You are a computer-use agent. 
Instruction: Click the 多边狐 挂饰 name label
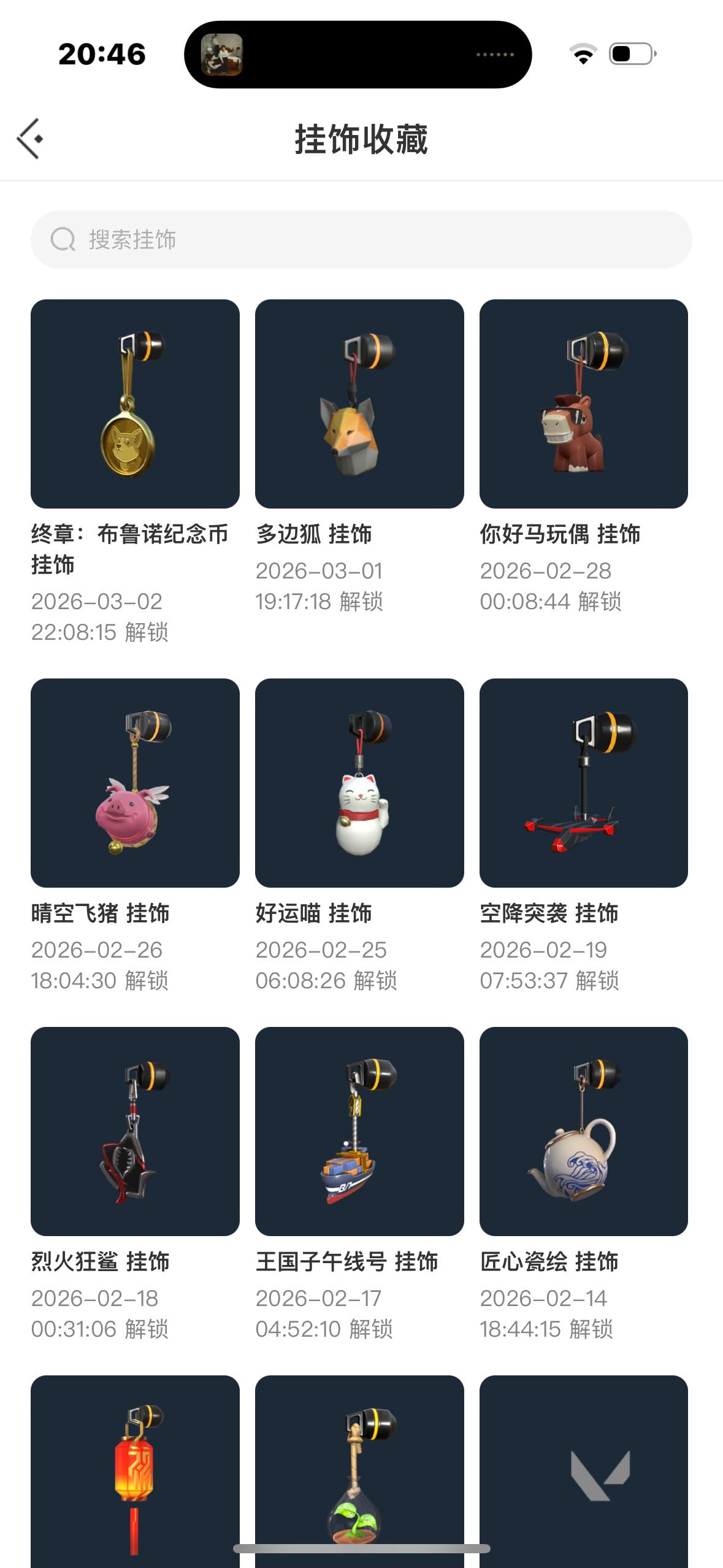pyautogui.click(x=315, y=534)
